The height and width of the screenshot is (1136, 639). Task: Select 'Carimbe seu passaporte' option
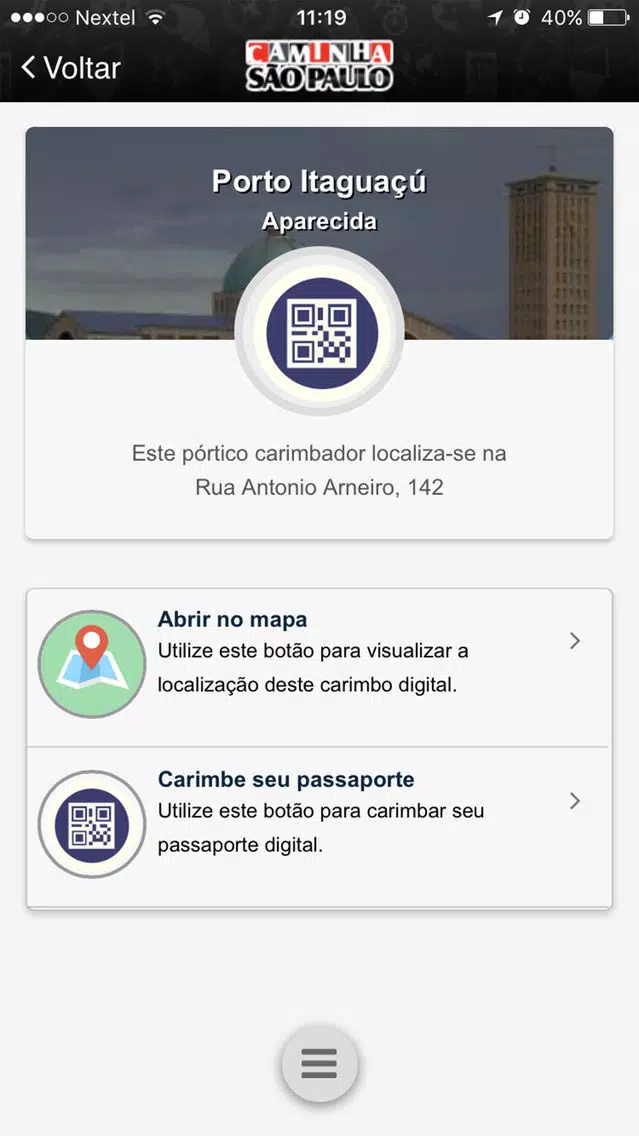point(320,827)
